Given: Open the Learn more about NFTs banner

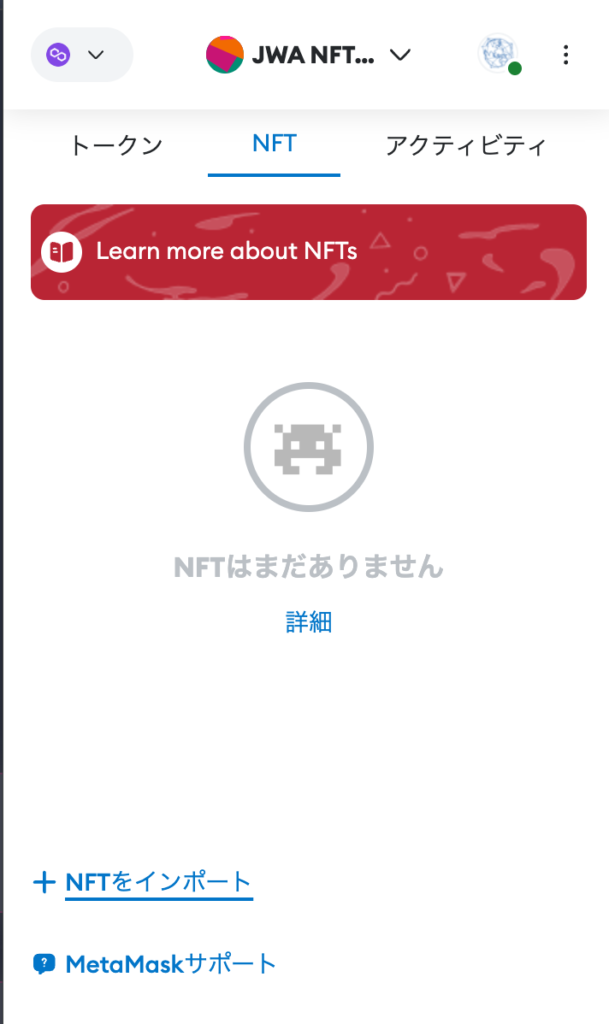Looking at the screenshot, I should click(308, 252).
